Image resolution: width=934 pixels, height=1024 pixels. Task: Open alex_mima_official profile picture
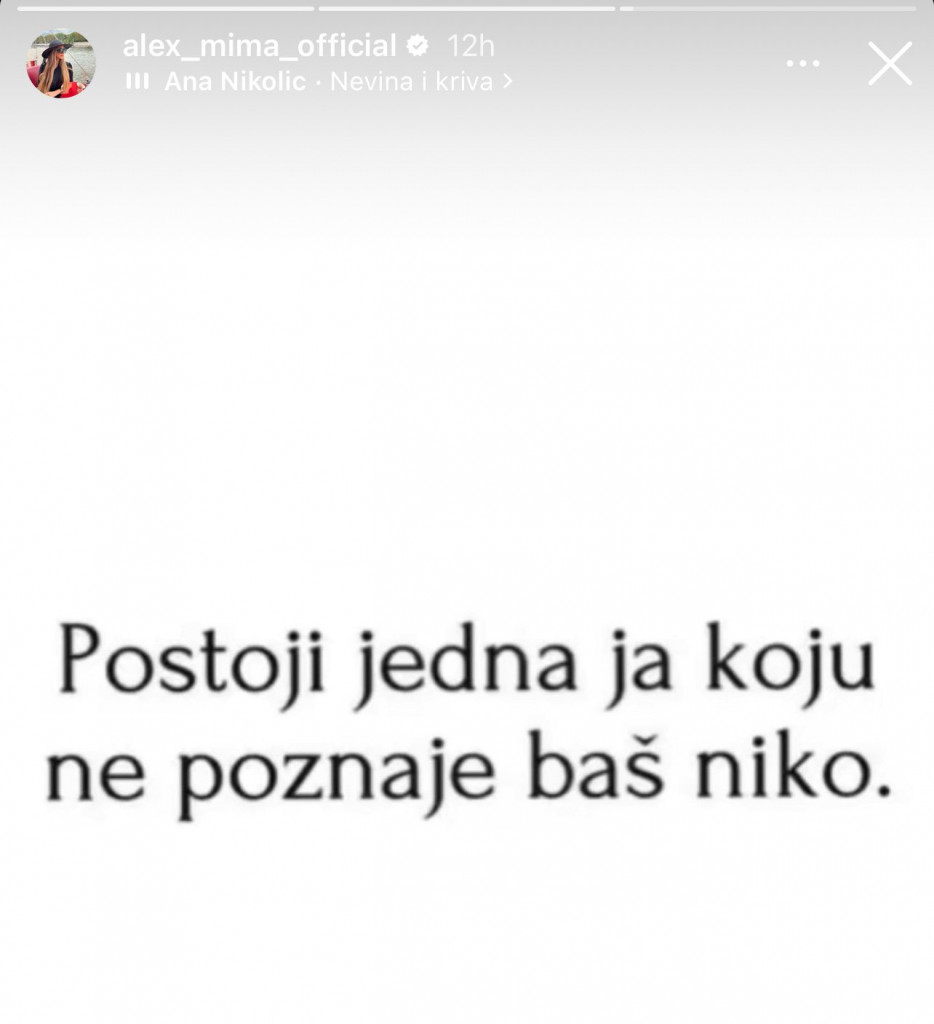[61, 64]
